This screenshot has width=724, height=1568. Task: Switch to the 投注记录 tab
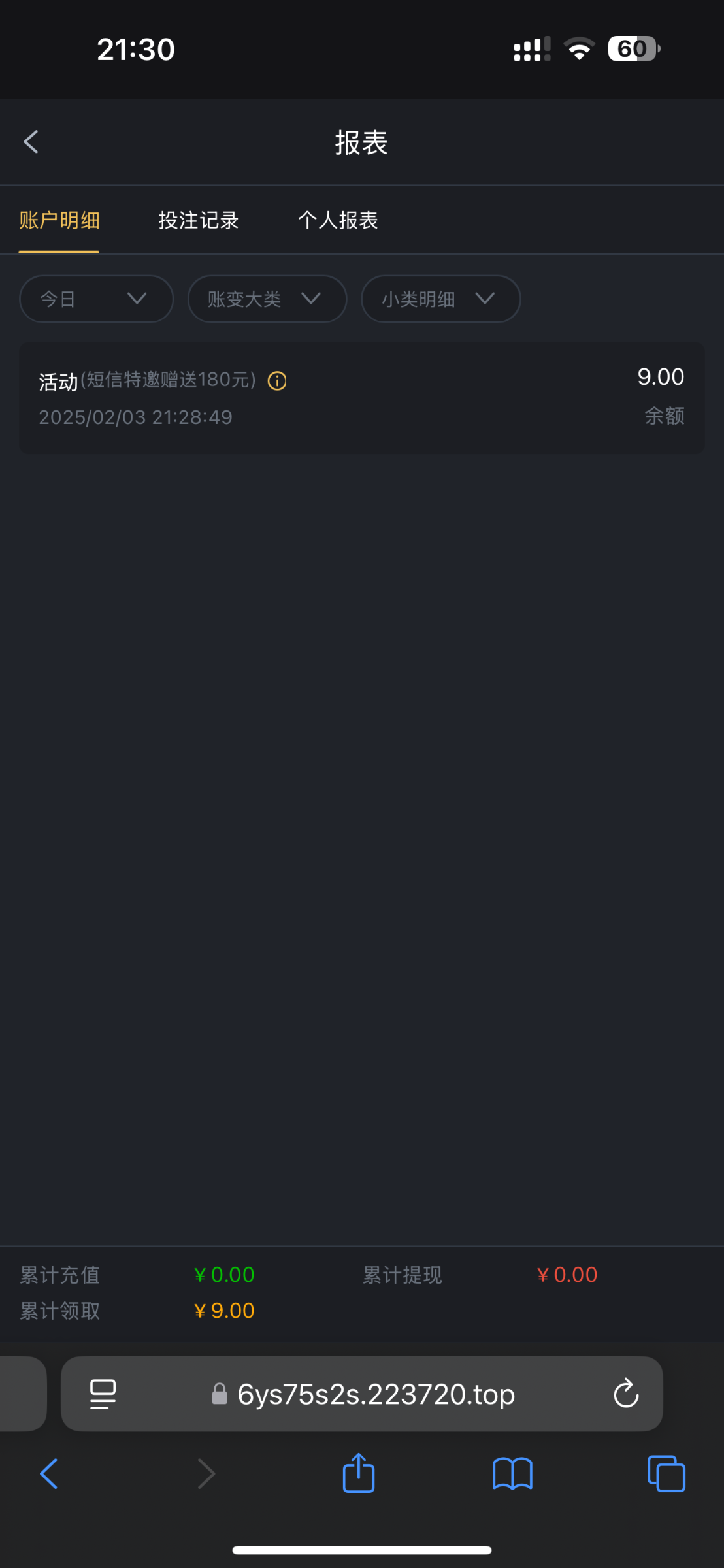tap(199, 220)
